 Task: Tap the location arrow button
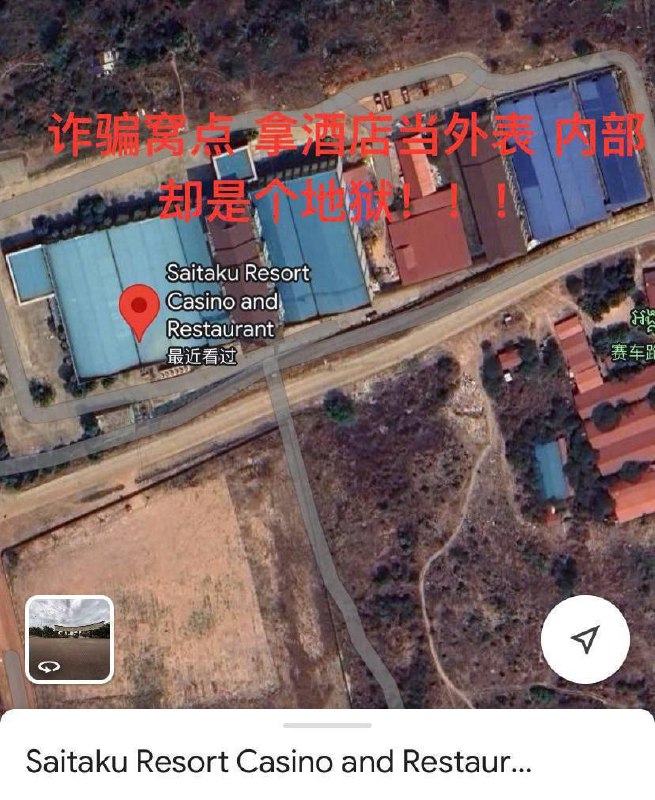coord(585,640)
